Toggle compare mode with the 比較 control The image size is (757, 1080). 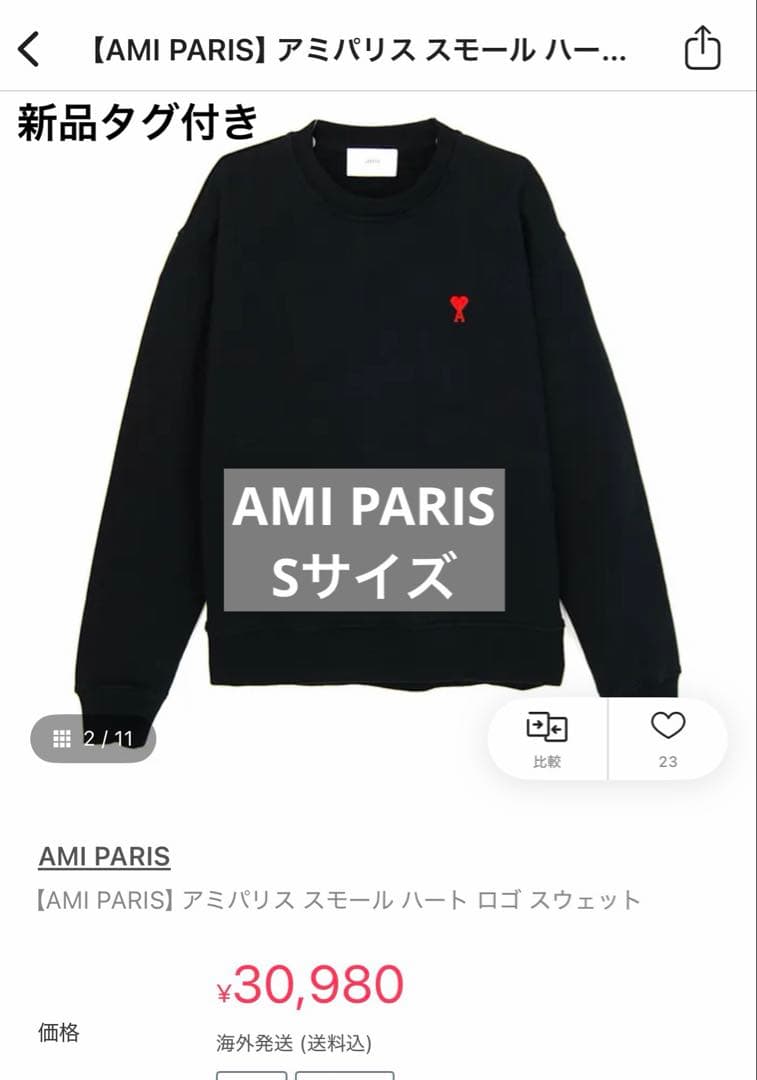coord(545,736)
